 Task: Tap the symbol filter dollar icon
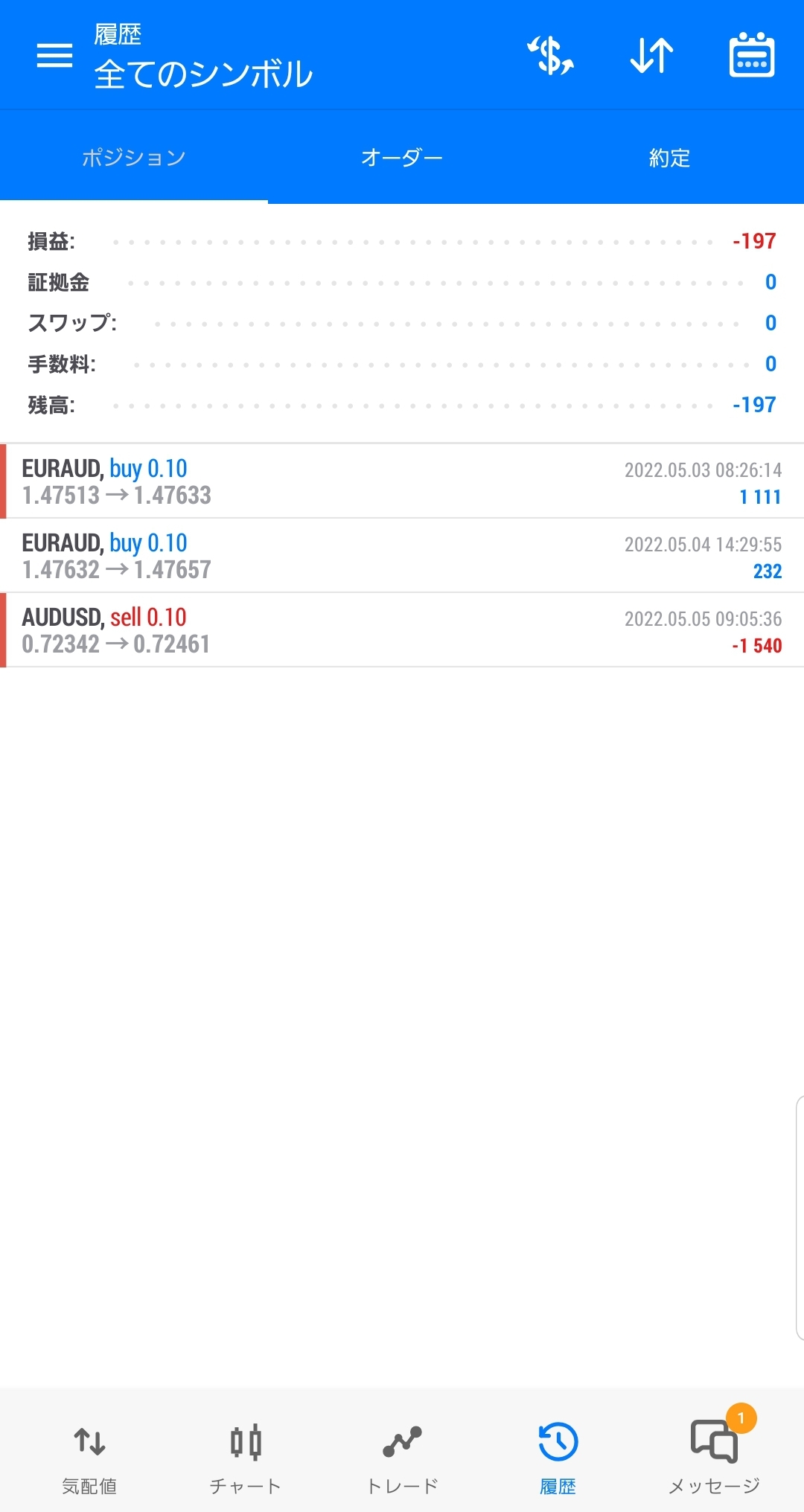point(551,56)
